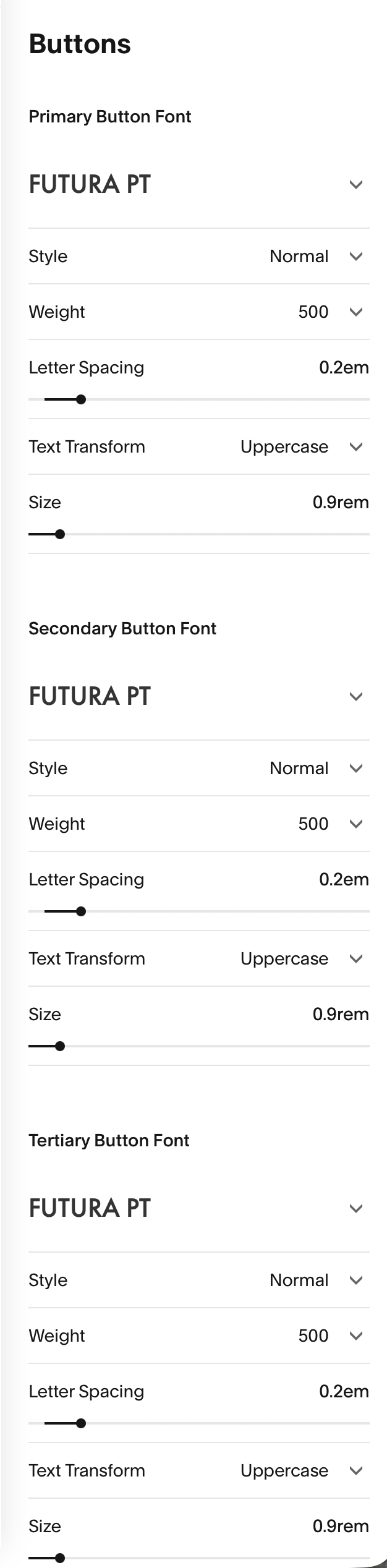This screenshot has height=1568, width=387.
Task: Open the Tertiary Button Font family dropdown
Action: [x=199, y=1209]
